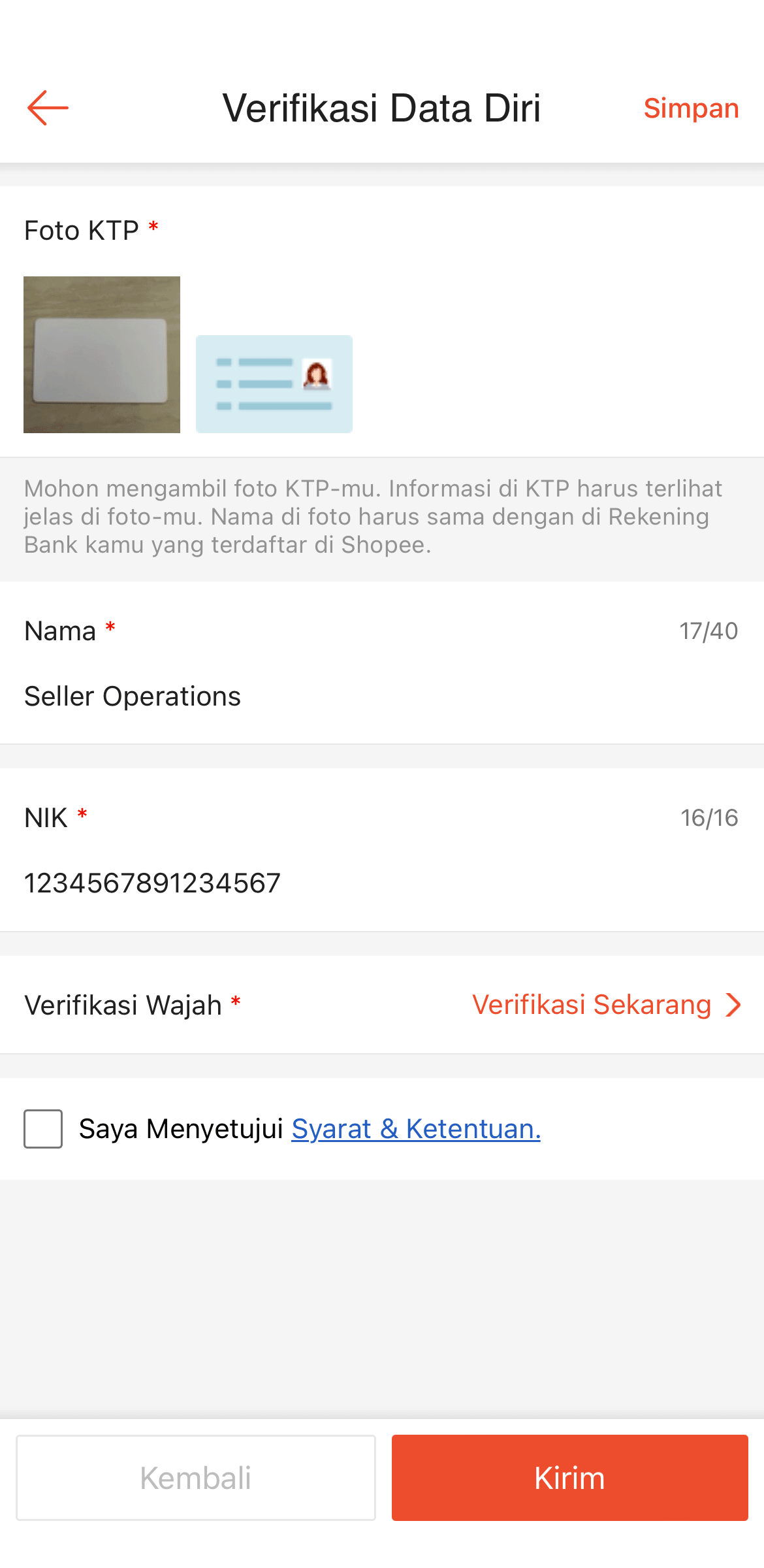Viewport: 764px width, 1568px height.
Task: Click the character counter showing 17/40
Action: click(x=708, y=629)
